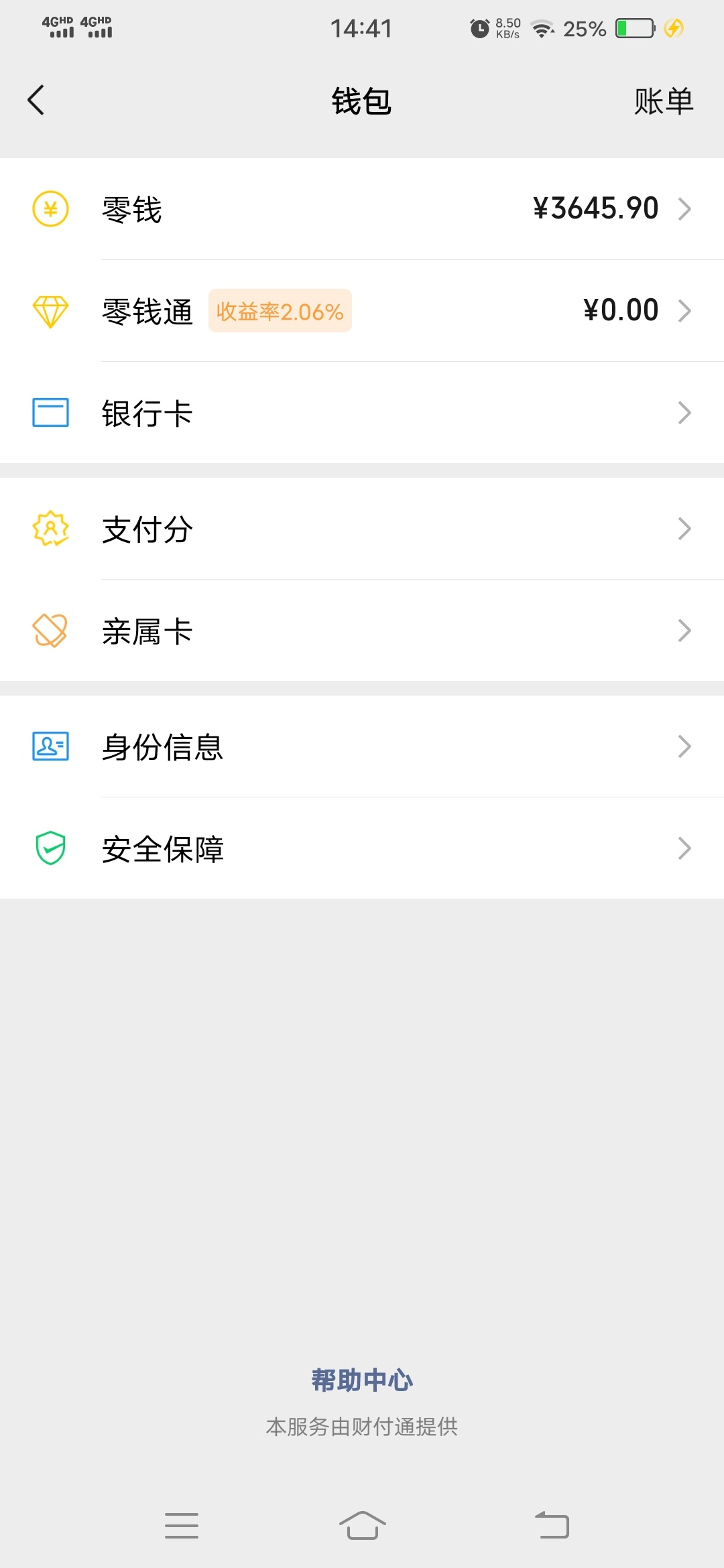This screenshot has width=724, height=1568.
Task: Open the 安全保障 row
Action: pyautogui.click(x=362, y=848)
